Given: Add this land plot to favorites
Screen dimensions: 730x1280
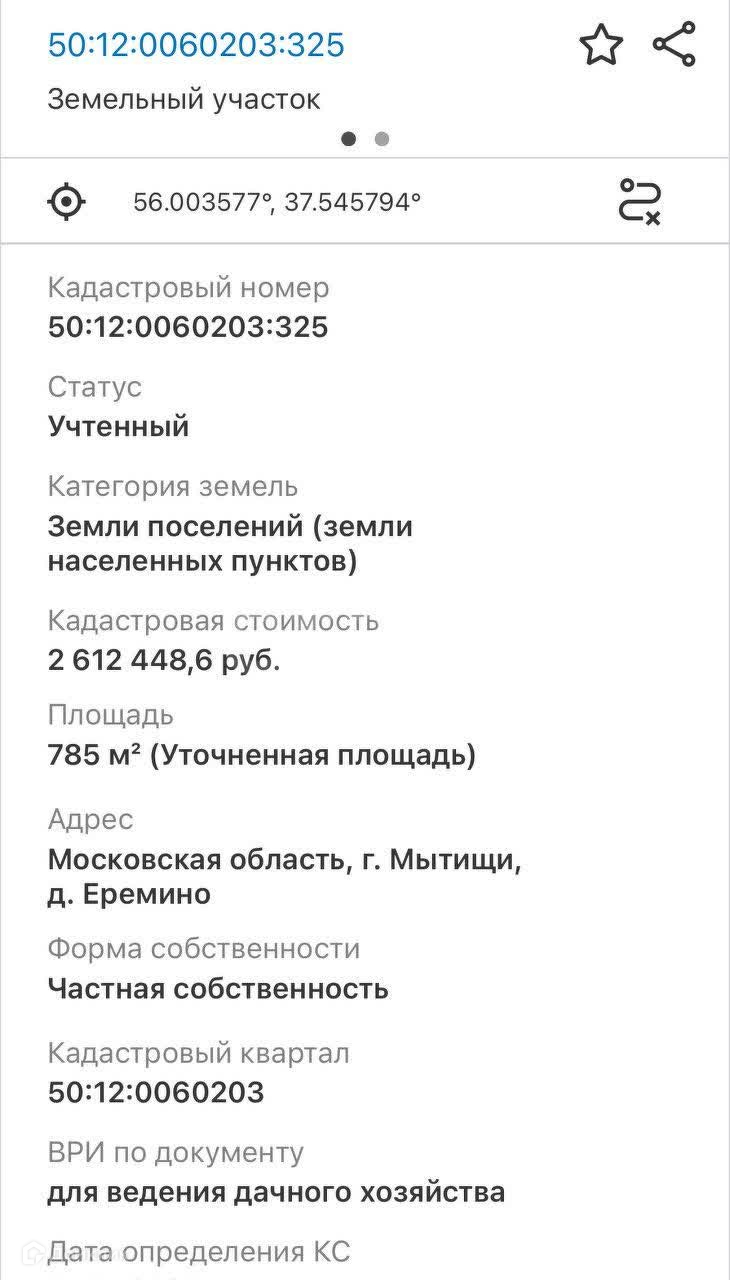Looking at the screenshot, I should tap(601, 46).
